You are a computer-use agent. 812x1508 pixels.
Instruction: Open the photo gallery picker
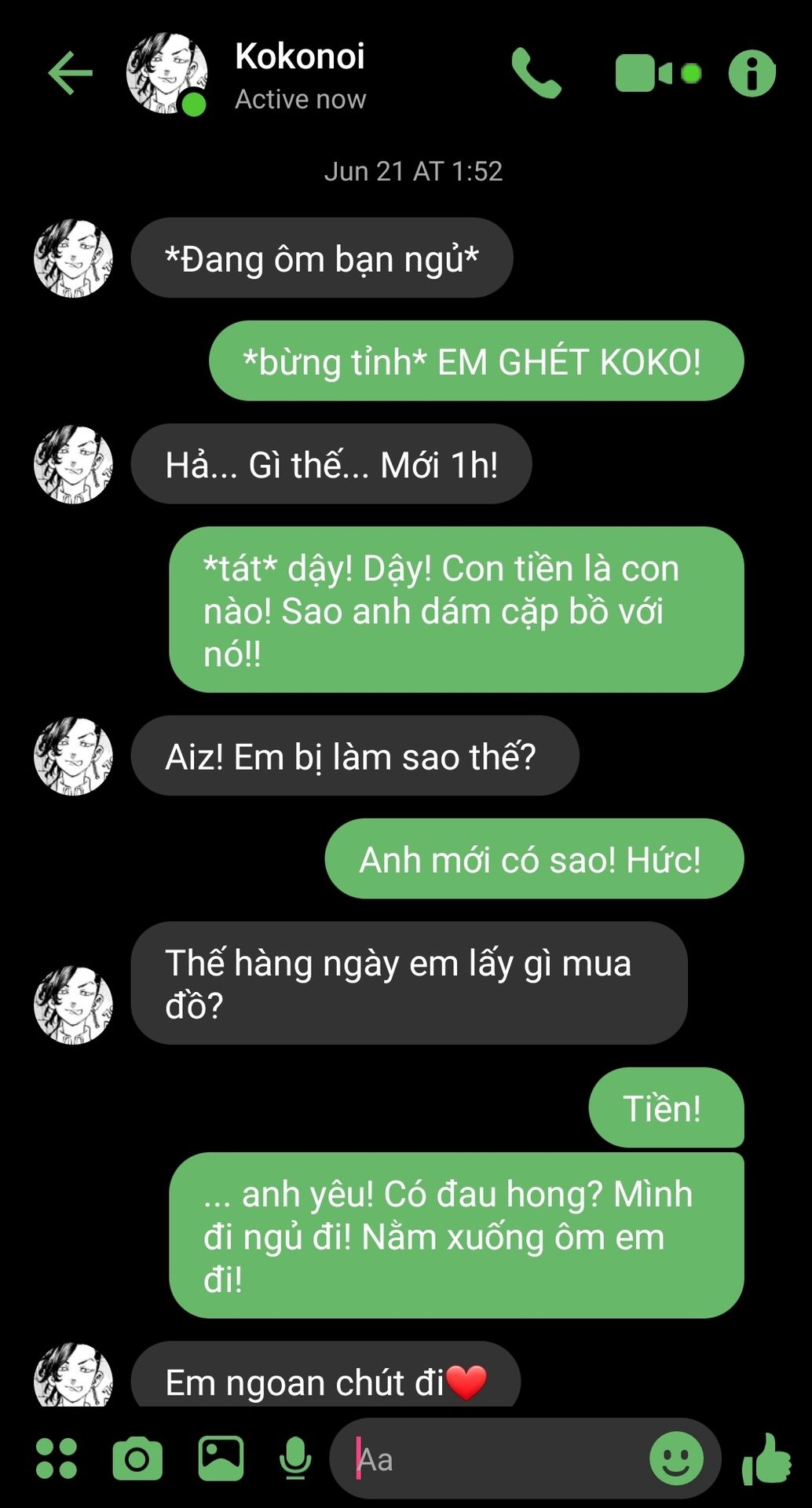[221, 1458]
